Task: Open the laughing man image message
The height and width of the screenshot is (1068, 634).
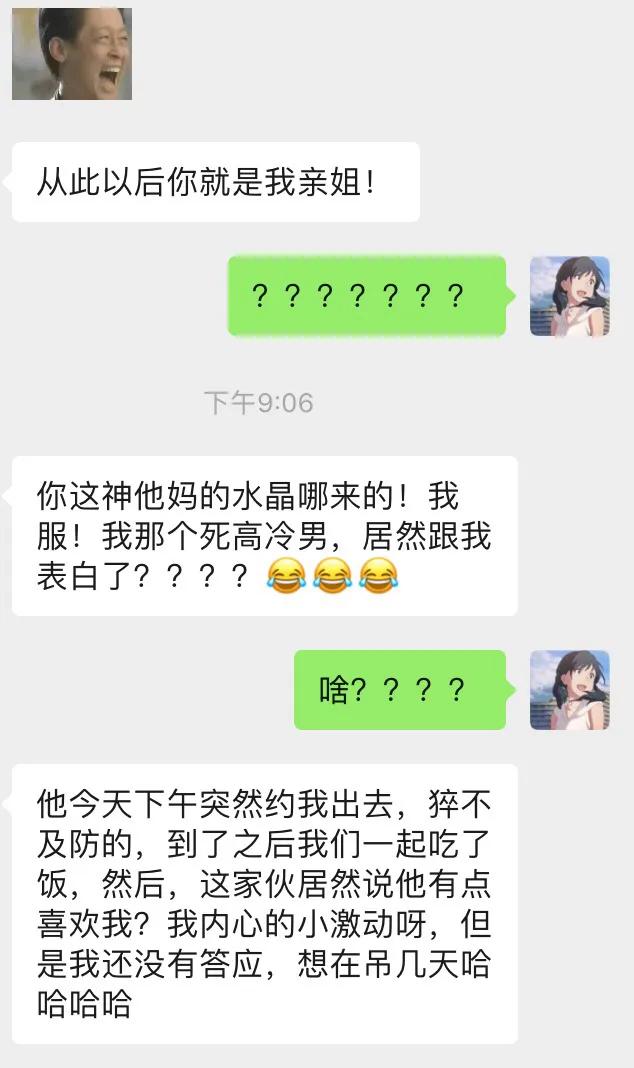Action: click(x=72, y=52)
